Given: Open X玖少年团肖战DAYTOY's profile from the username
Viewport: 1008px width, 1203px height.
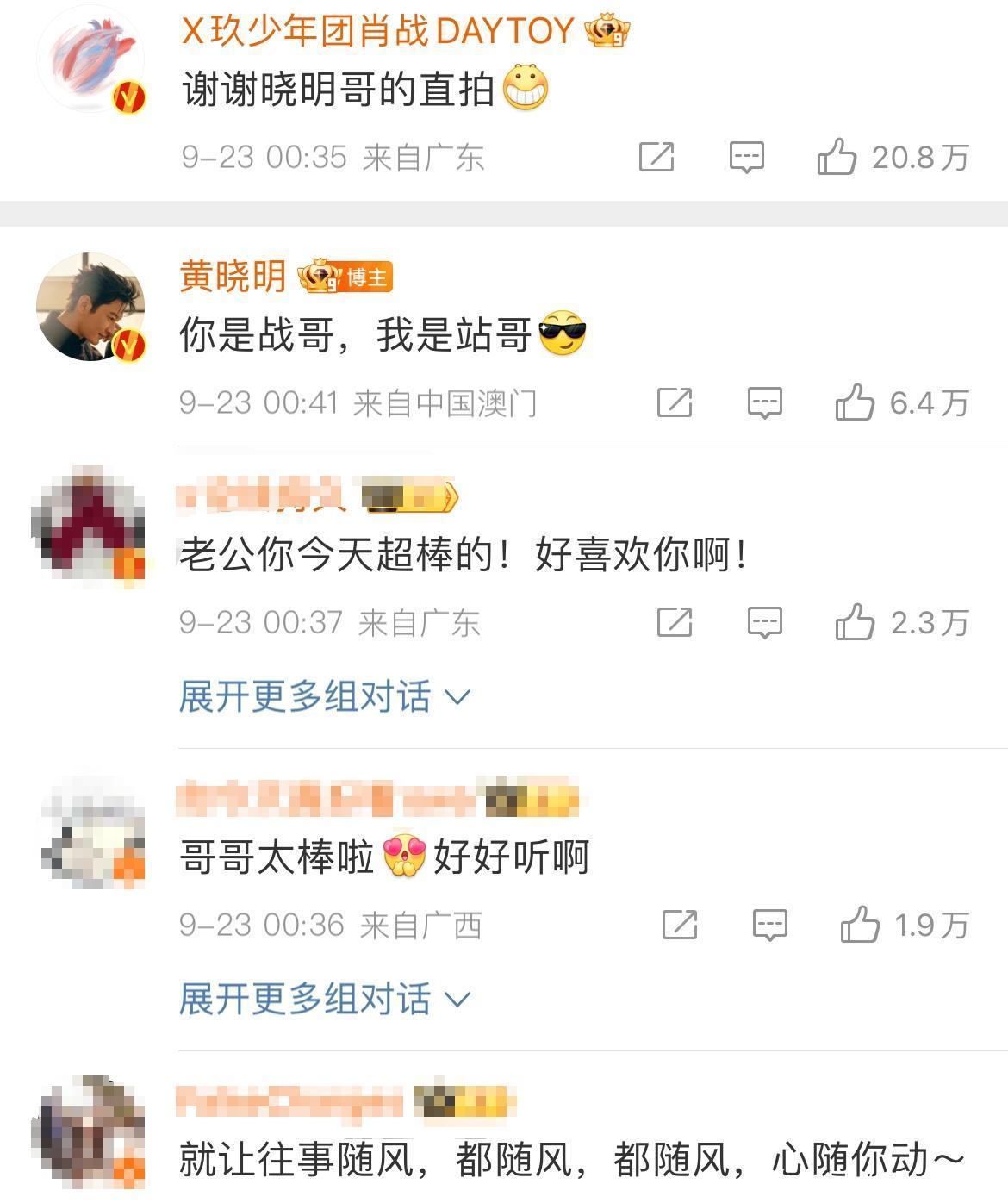Looking at the screenshot, I should coord(377,32).
